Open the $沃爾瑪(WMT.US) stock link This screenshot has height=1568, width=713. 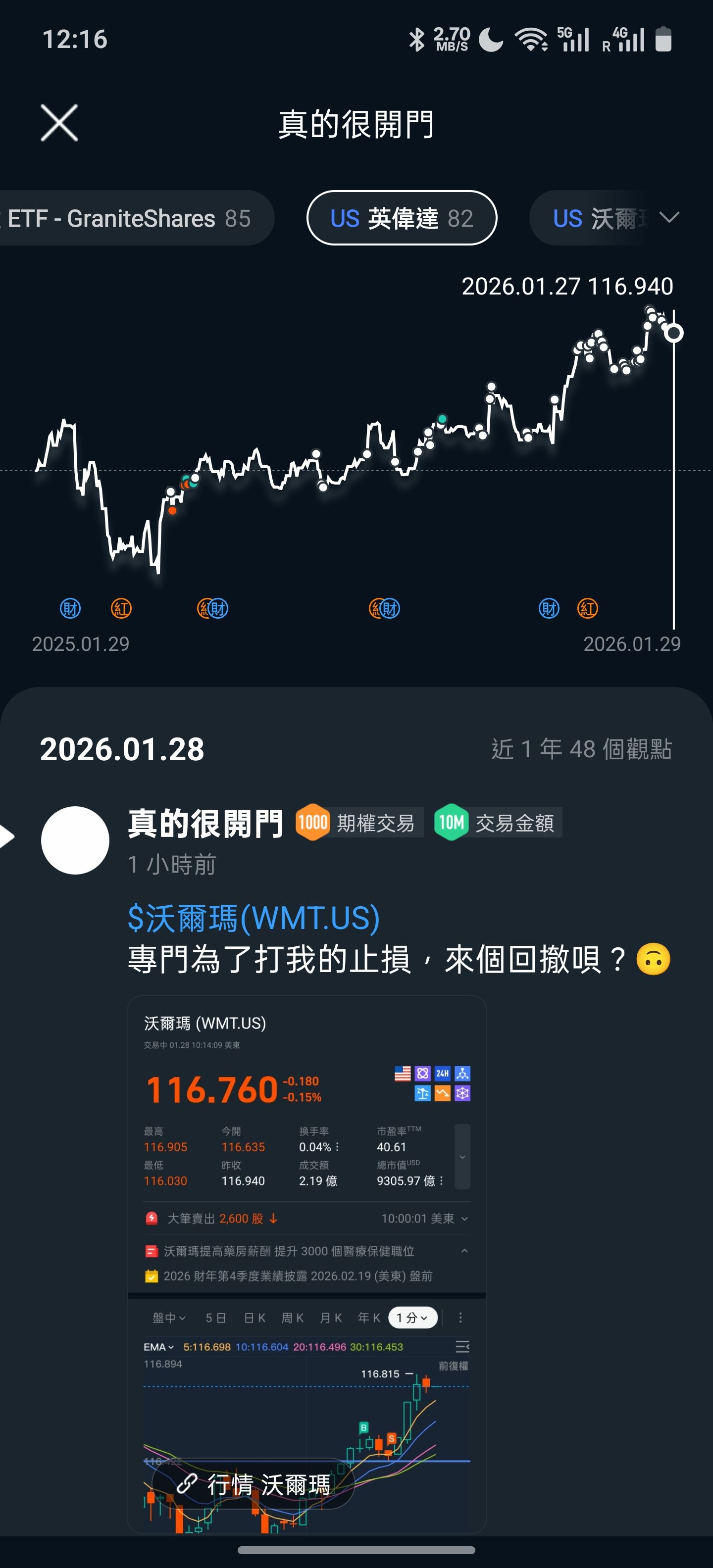coord(254,918)
